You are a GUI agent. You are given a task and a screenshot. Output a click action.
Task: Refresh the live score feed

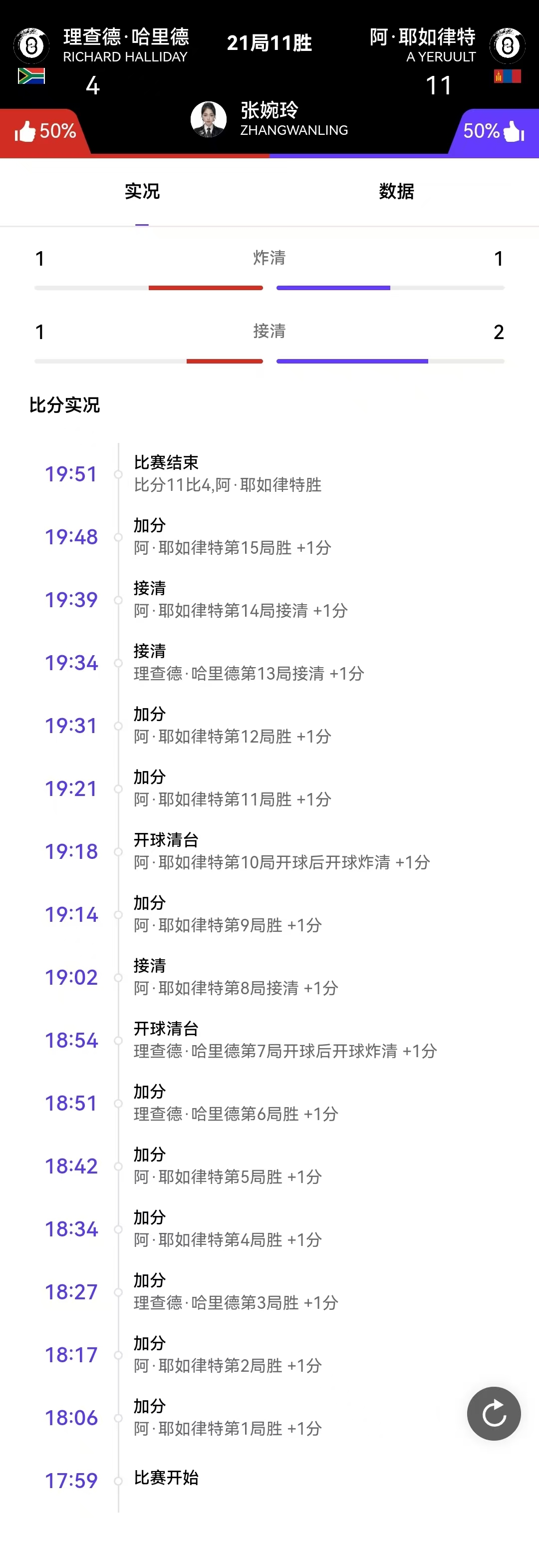coord(494,1413)
